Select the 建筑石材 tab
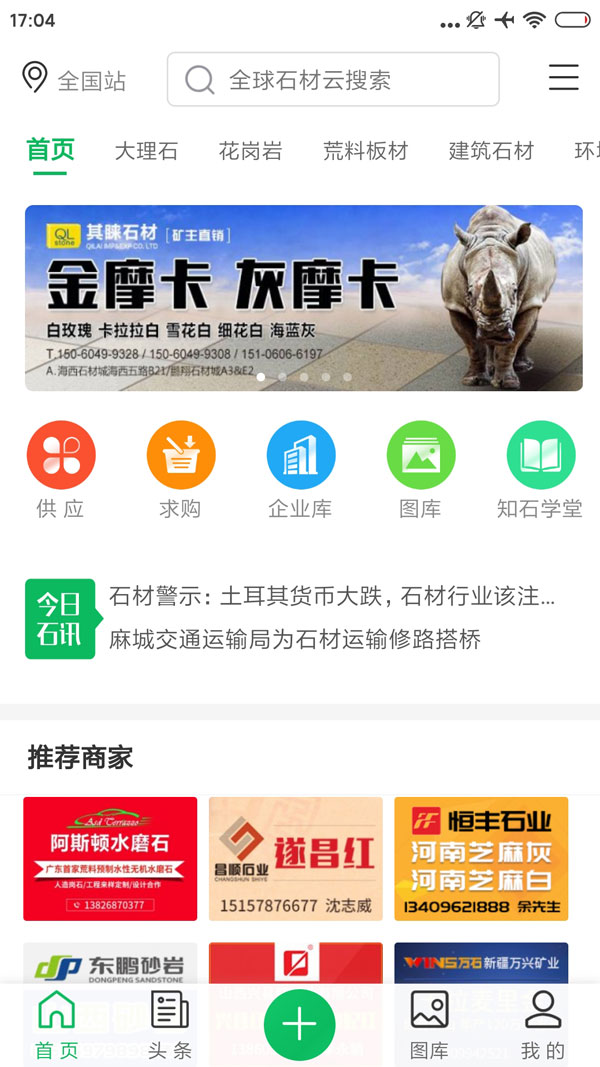The height and width of the screenshot is (1067, 600). pos(491,151)
